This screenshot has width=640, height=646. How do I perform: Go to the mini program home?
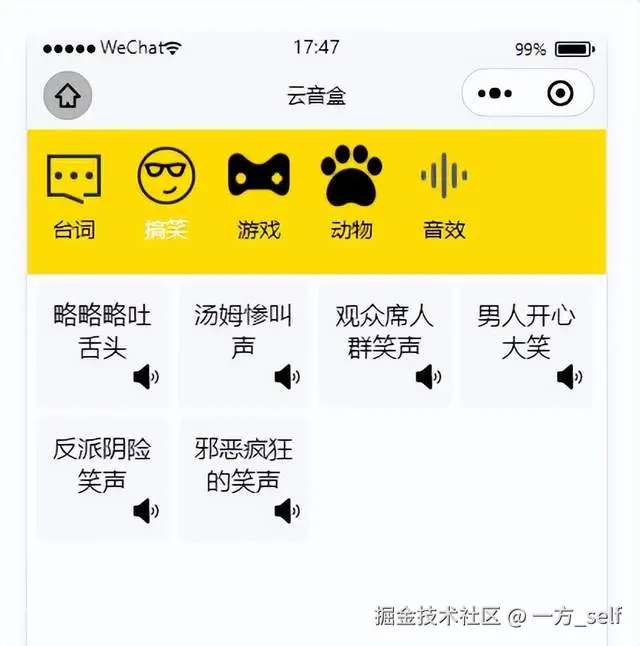click(x=68, y=95)
